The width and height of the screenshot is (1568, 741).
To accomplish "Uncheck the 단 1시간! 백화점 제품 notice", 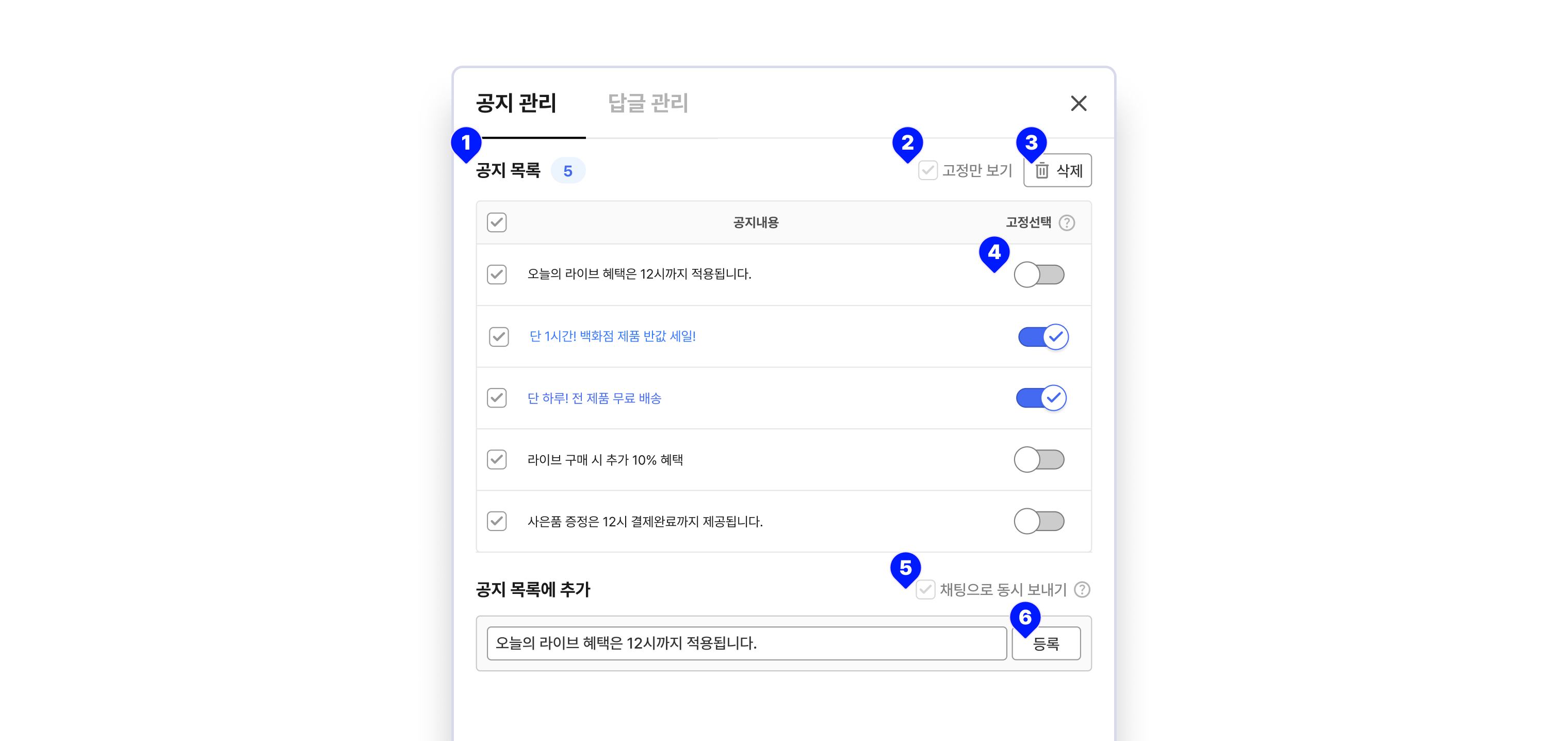I will pos(499,337).
